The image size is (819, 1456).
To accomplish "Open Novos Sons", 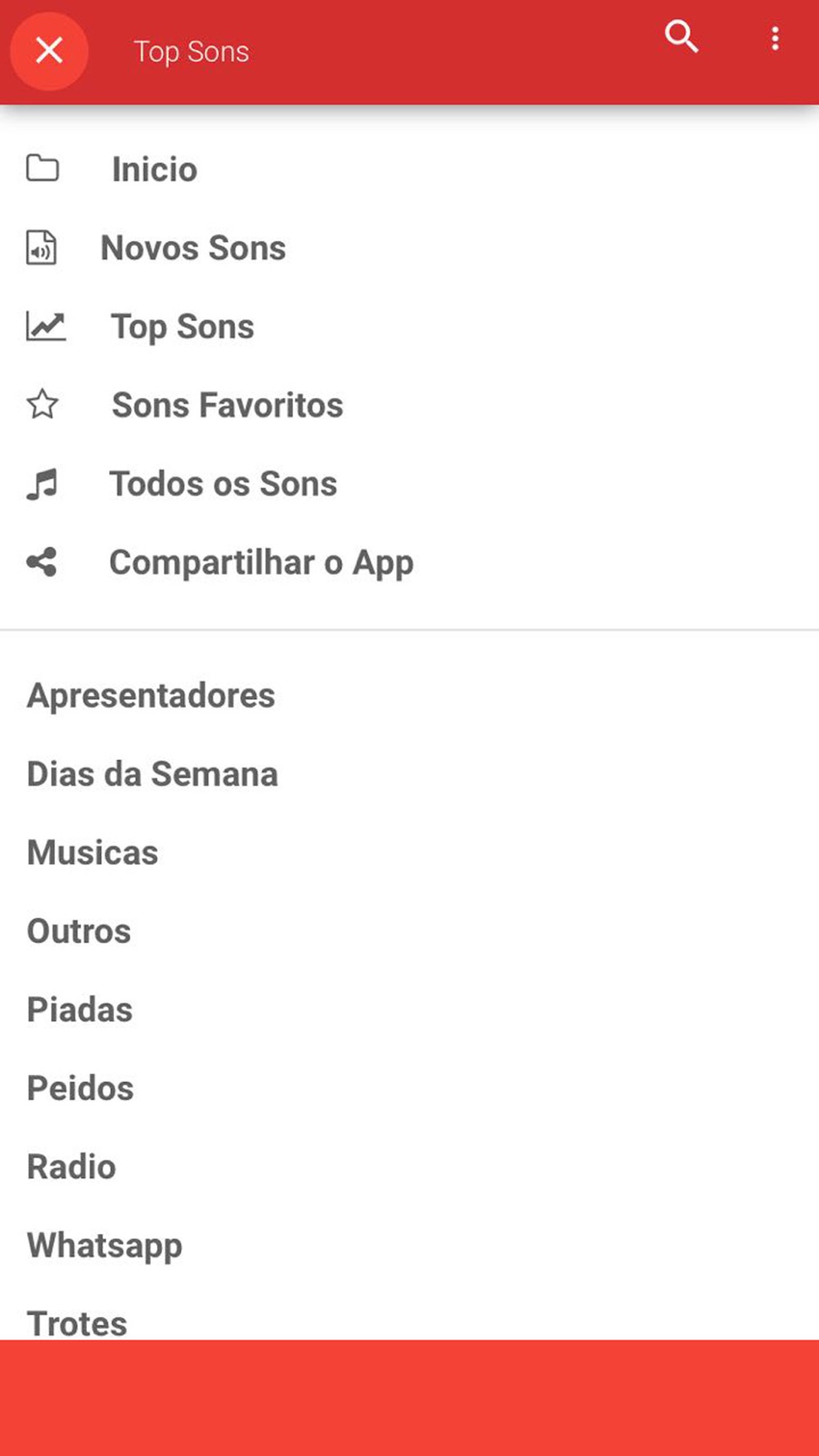I will click(x=409, y=248).
